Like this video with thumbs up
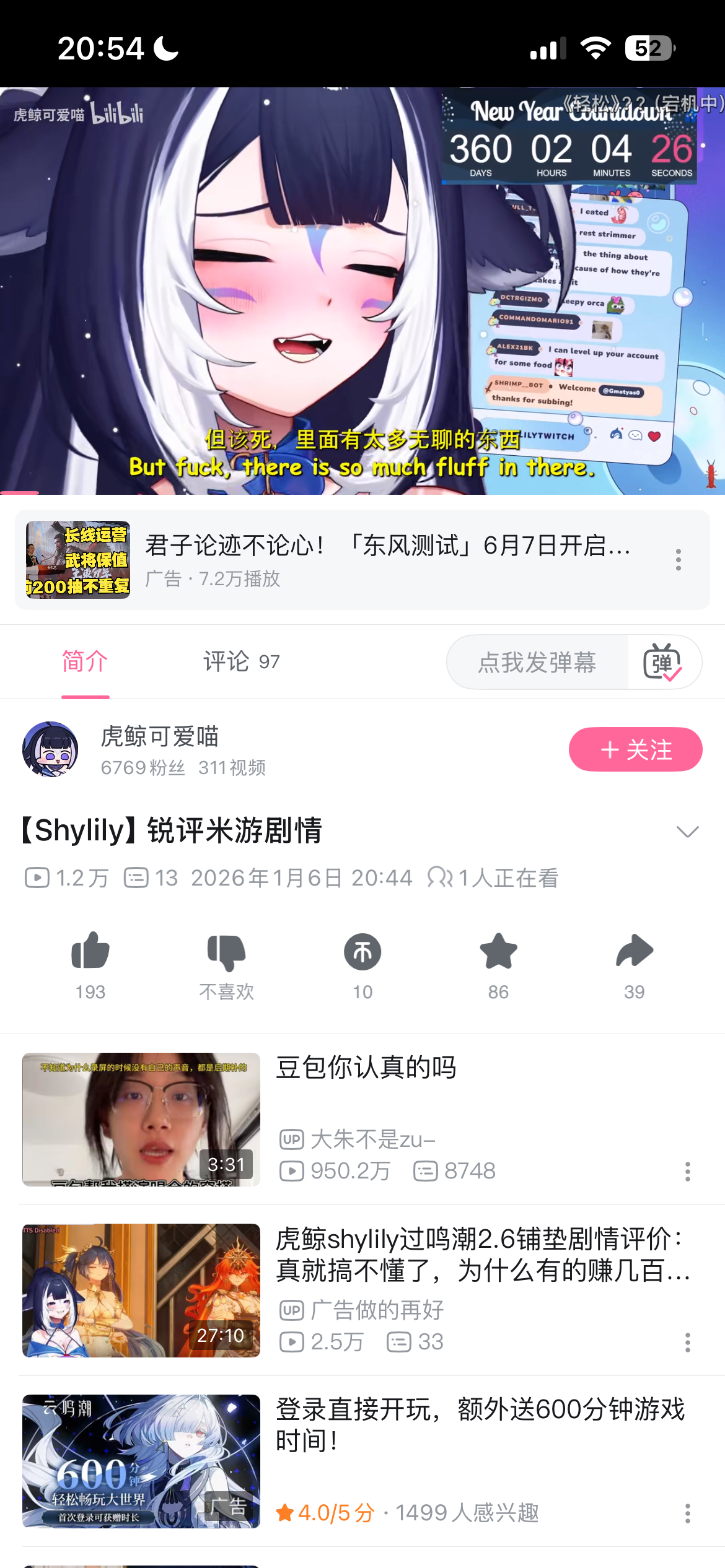 (x=90, y=951)
